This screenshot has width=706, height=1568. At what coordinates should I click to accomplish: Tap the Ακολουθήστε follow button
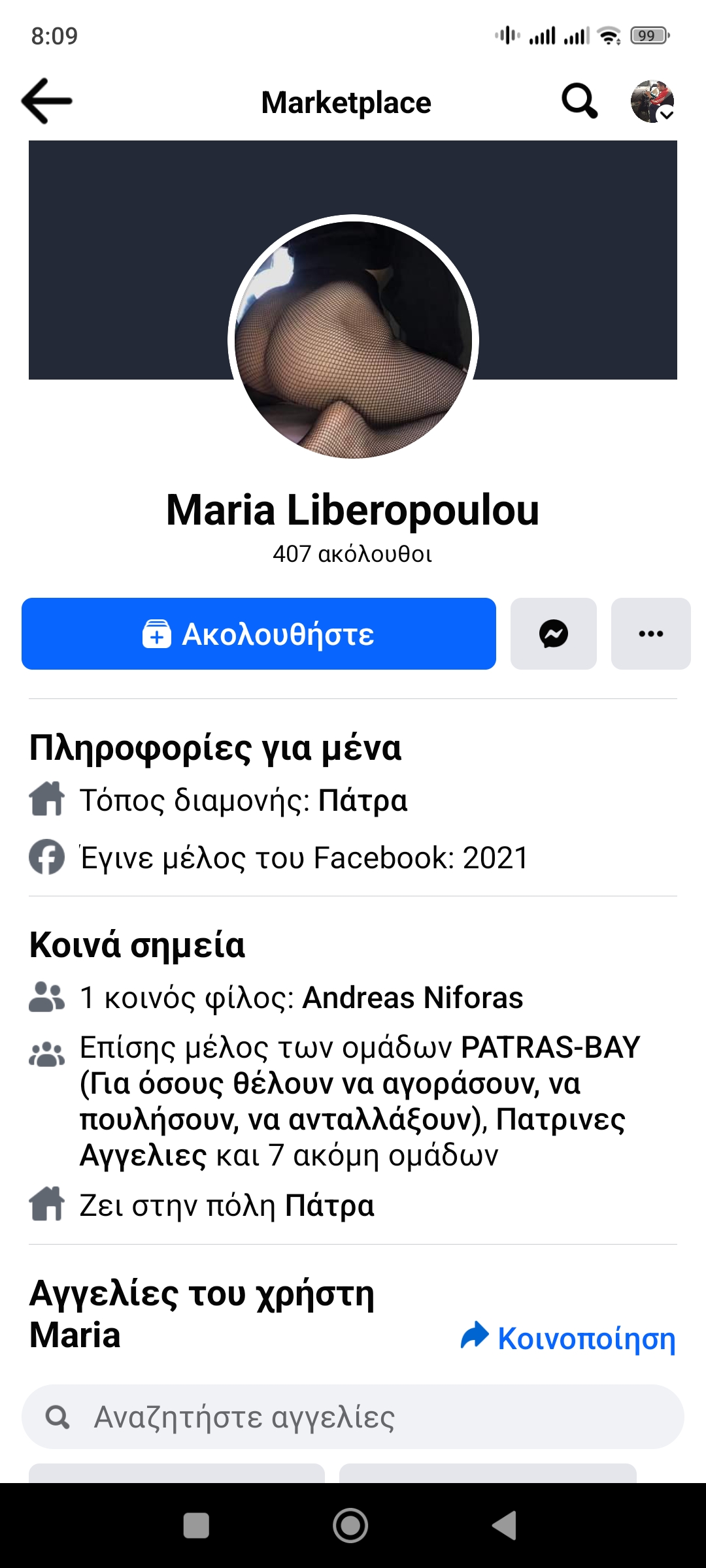(258, 634)
